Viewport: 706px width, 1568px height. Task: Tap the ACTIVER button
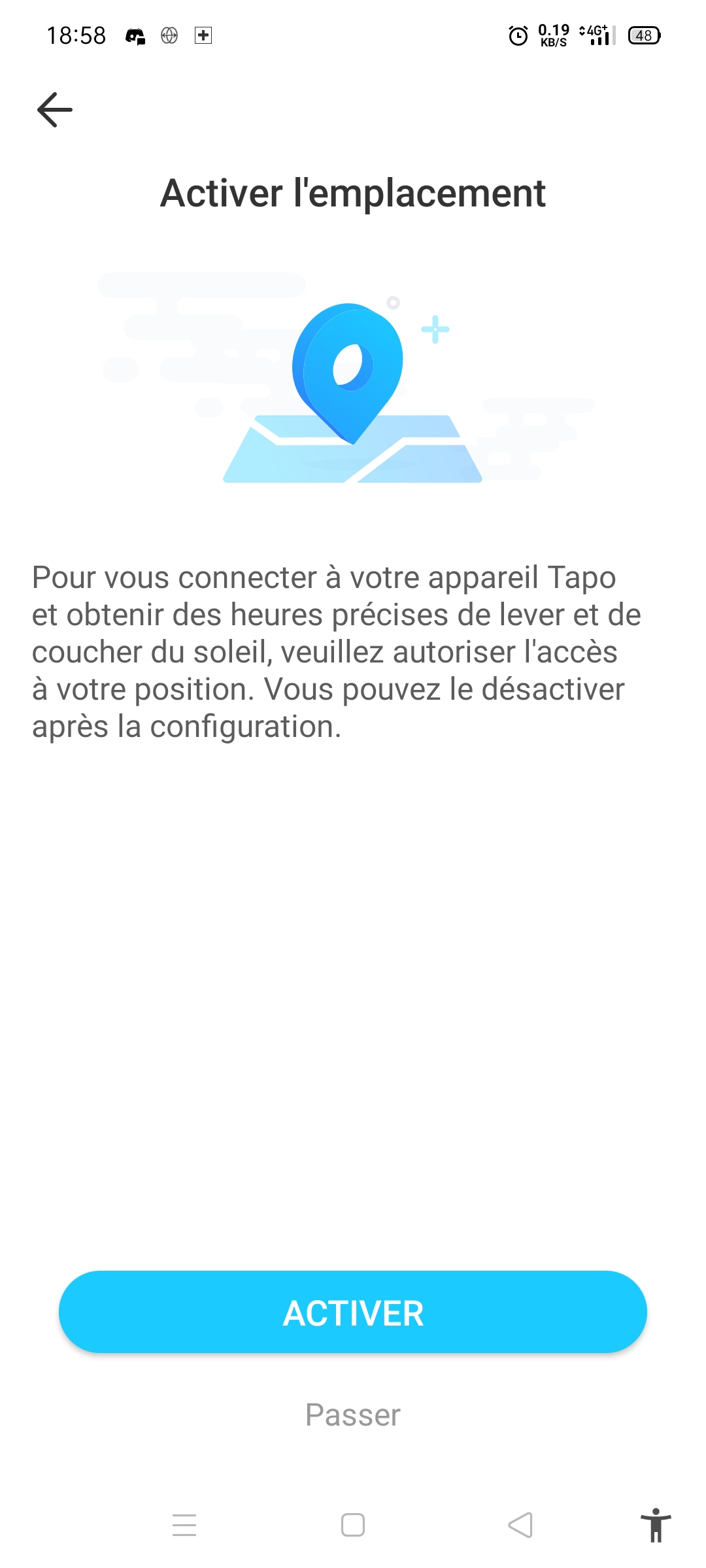(353, 1312)
